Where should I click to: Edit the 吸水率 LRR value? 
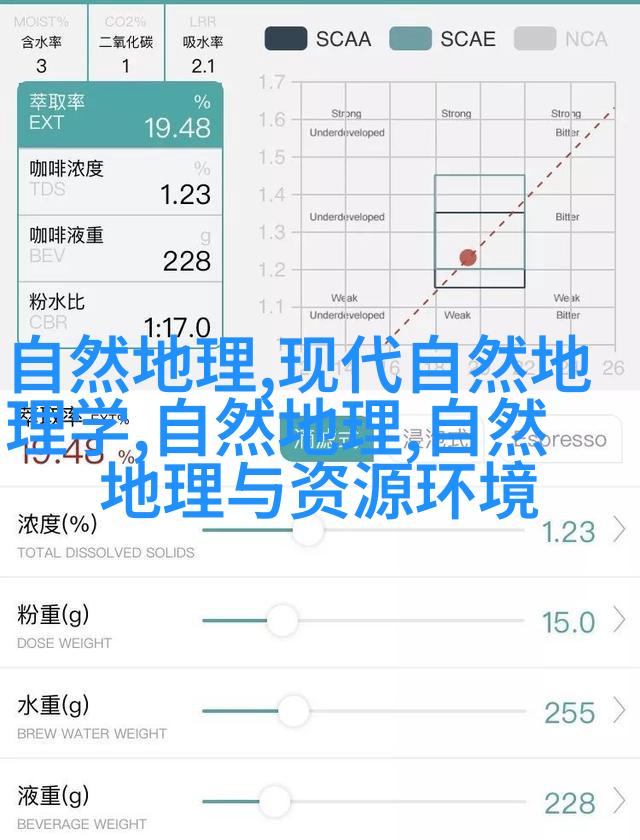click(x=203, y=66)
